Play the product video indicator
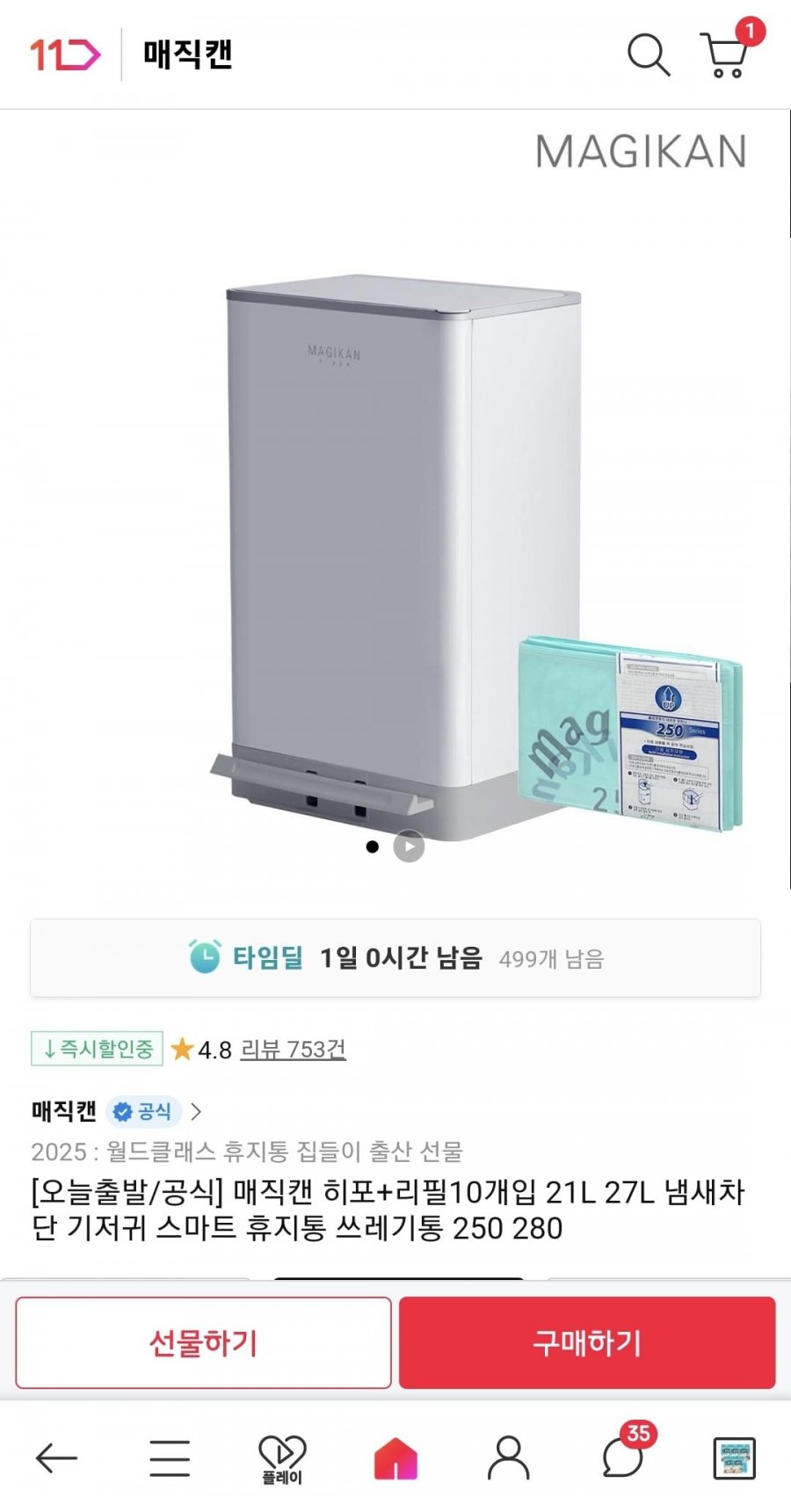Screen dimensions: 791x1512 coord(409,847)
